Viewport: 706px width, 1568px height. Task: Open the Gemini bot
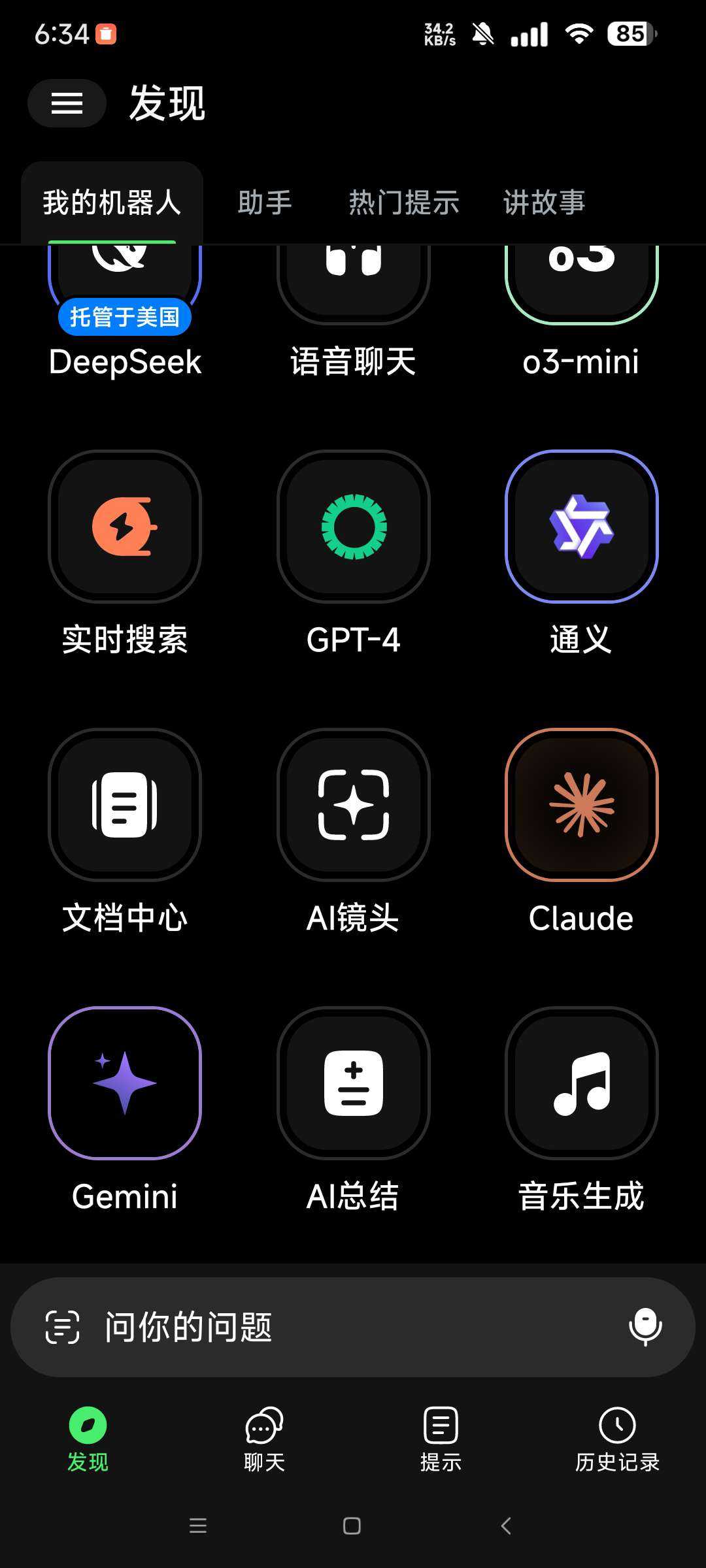click(124, 1083)
